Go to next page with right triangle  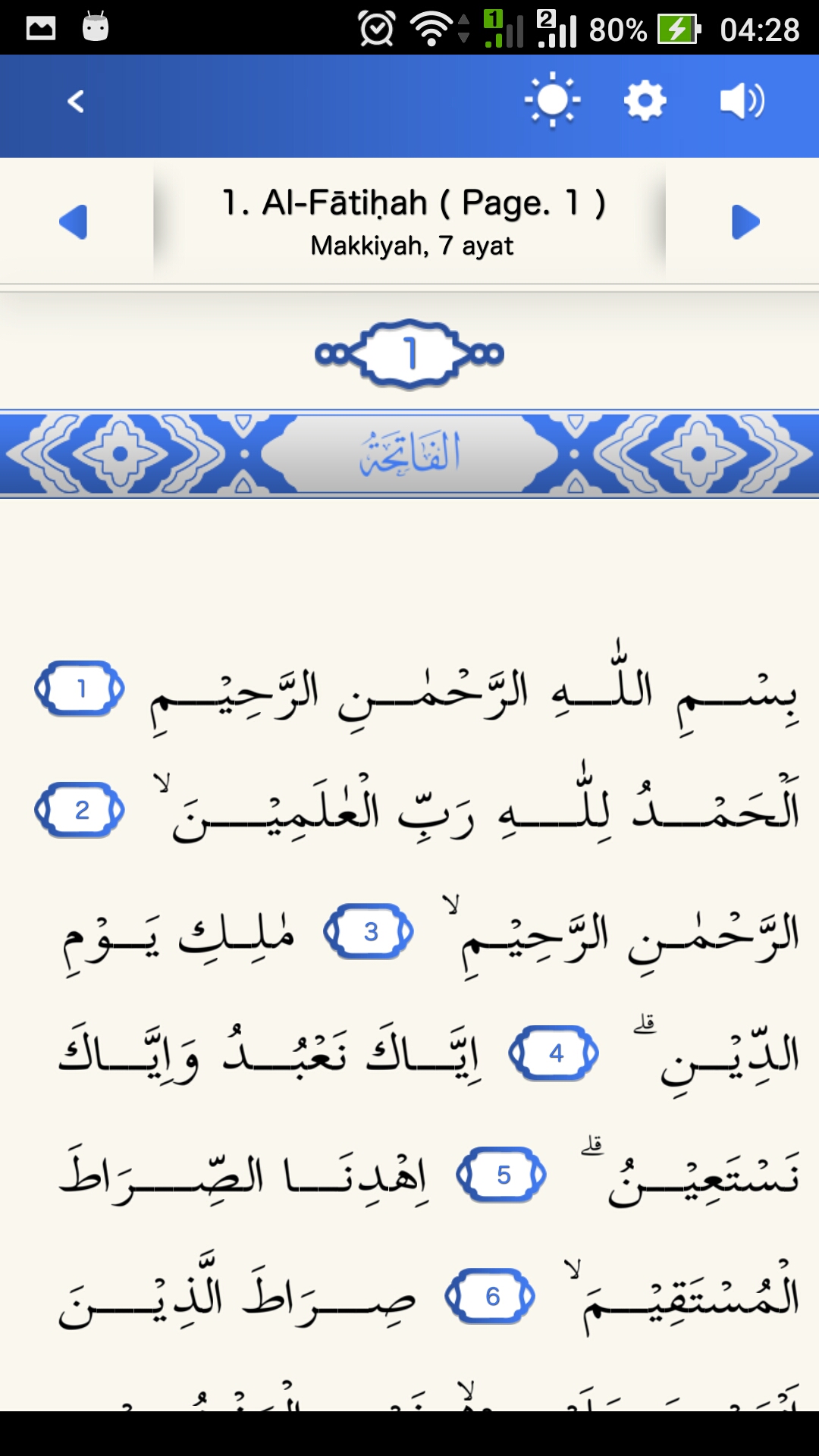coord(745,222)
